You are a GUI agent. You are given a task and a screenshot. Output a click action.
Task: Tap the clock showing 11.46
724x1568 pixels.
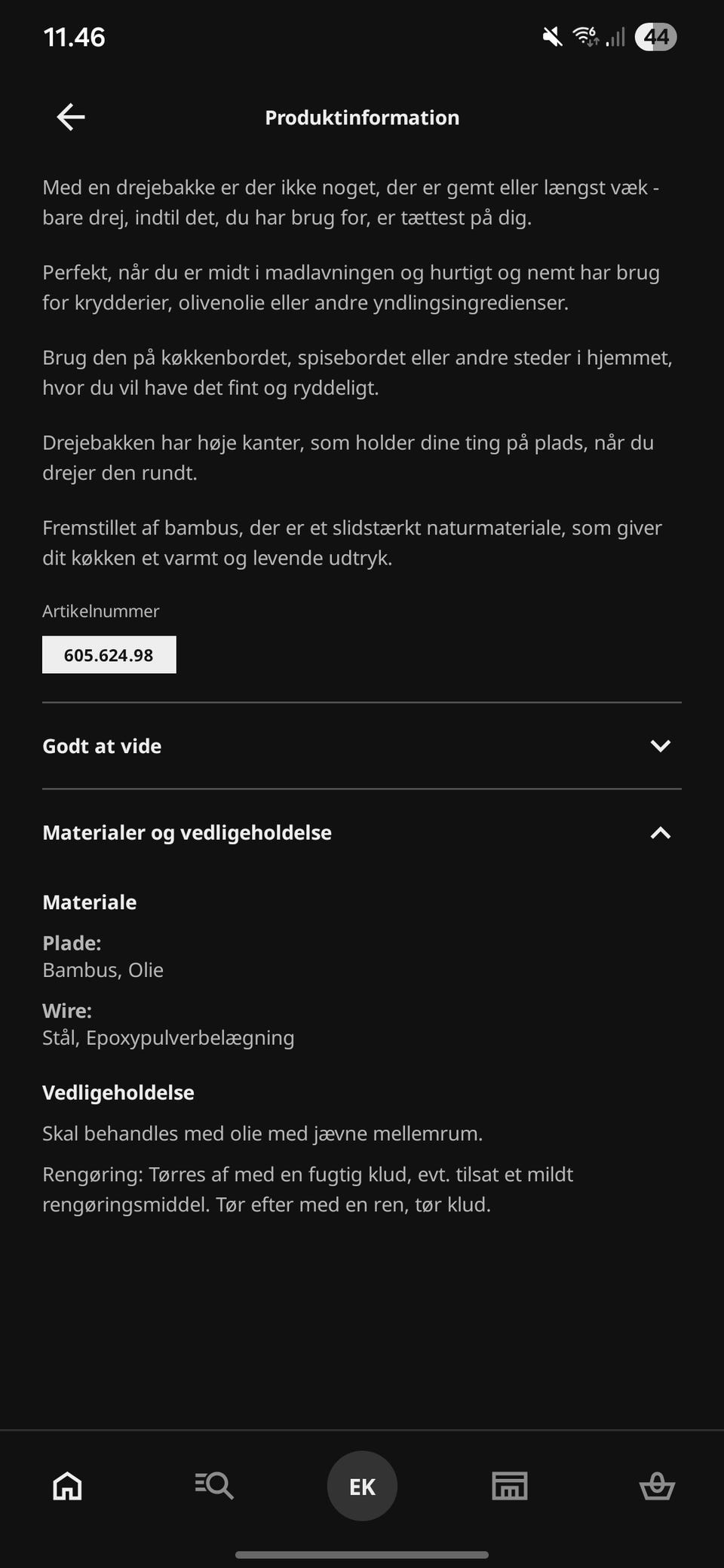tap(73, 36)
